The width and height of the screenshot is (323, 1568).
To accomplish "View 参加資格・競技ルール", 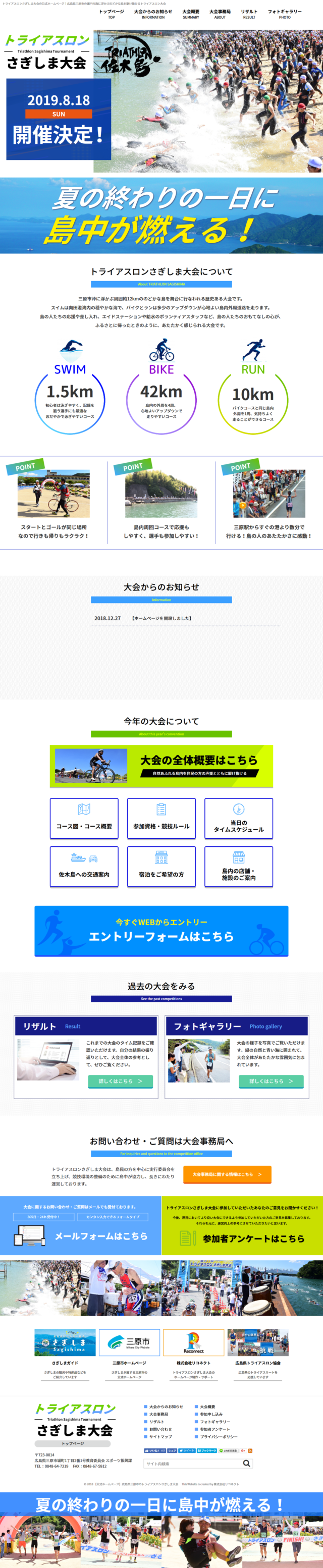I will (x=161, y=818).
